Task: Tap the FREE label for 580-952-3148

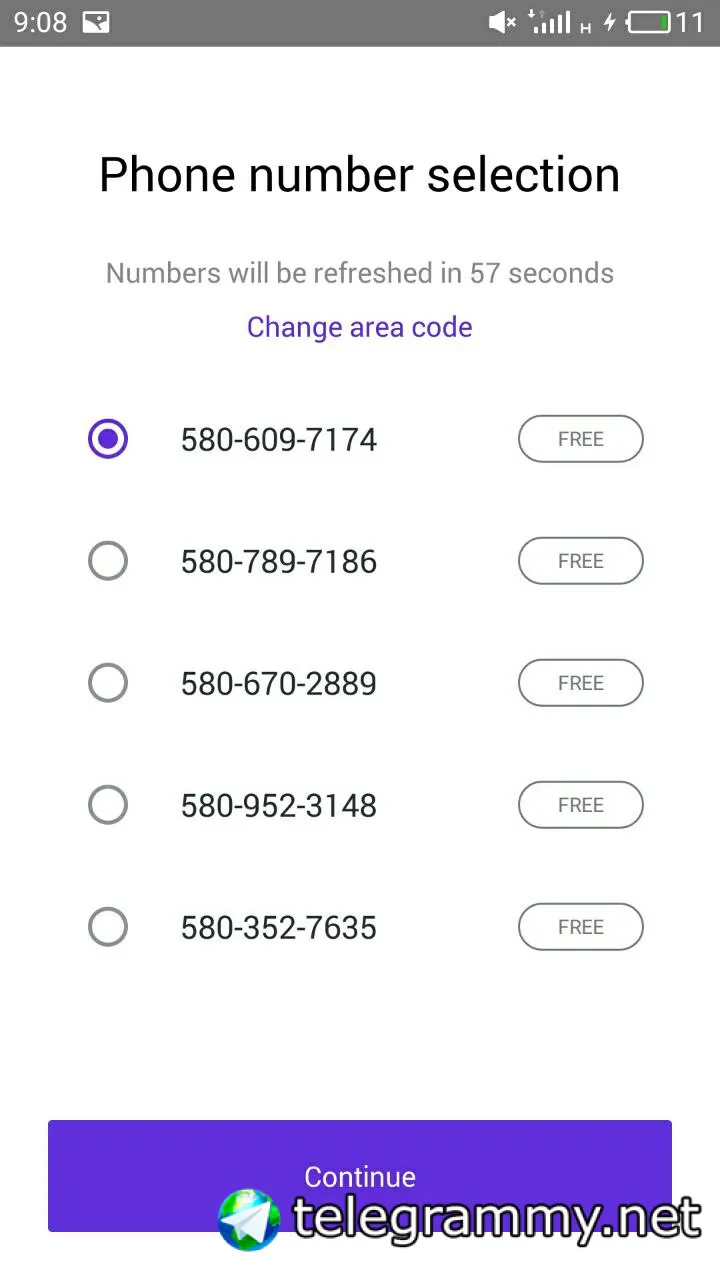Action: (580, 805)
